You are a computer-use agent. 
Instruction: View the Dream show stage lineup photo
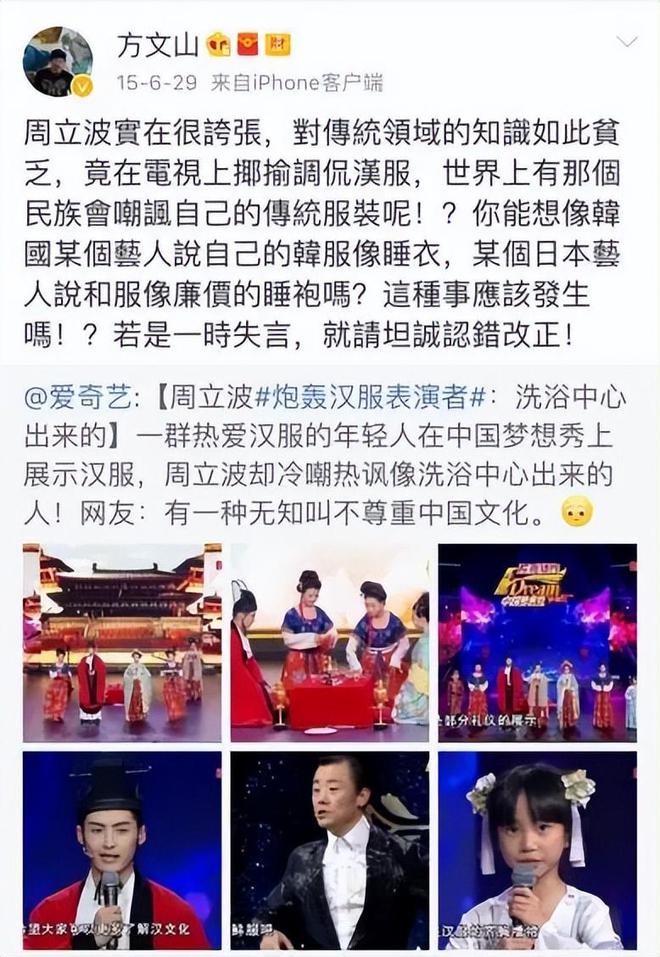(x=537, y=642)
